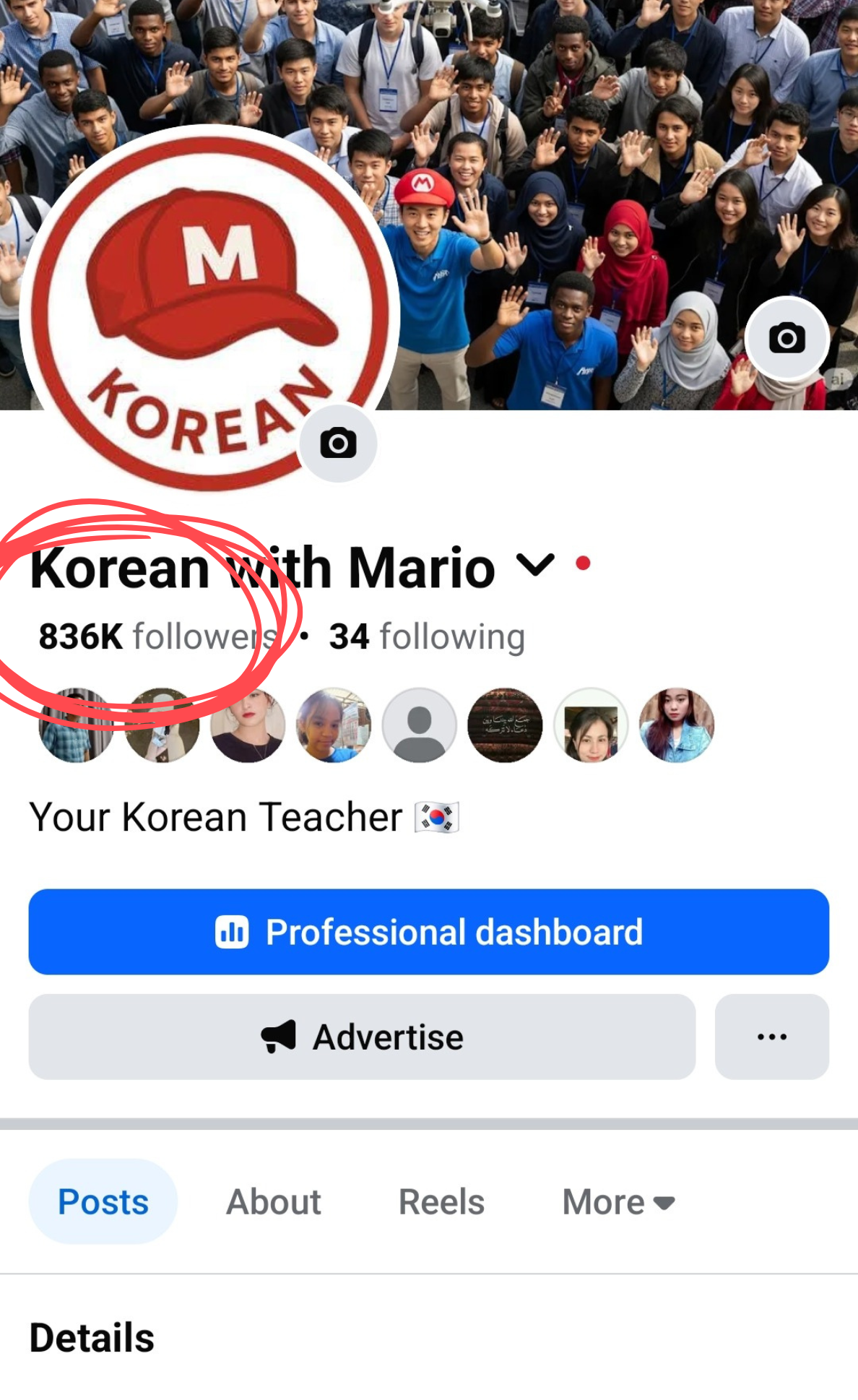Image resolution: width=858 pixels, height=1400 pixels.
Task: Tap the camera icon on the cover photo
Action: [x=786, y=338]
